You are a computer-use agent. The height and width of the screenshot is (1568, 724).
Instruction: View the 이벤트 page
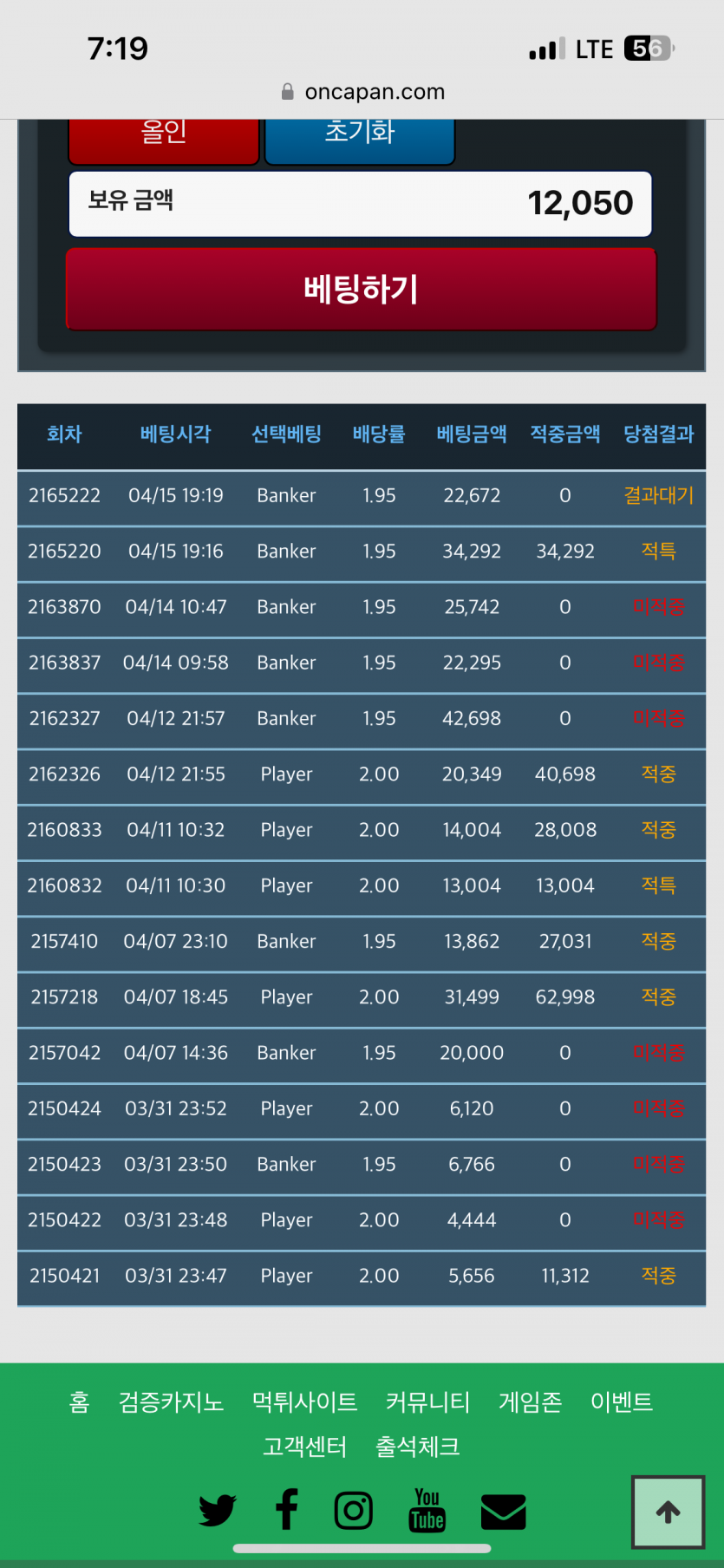tap(621, 1401)
